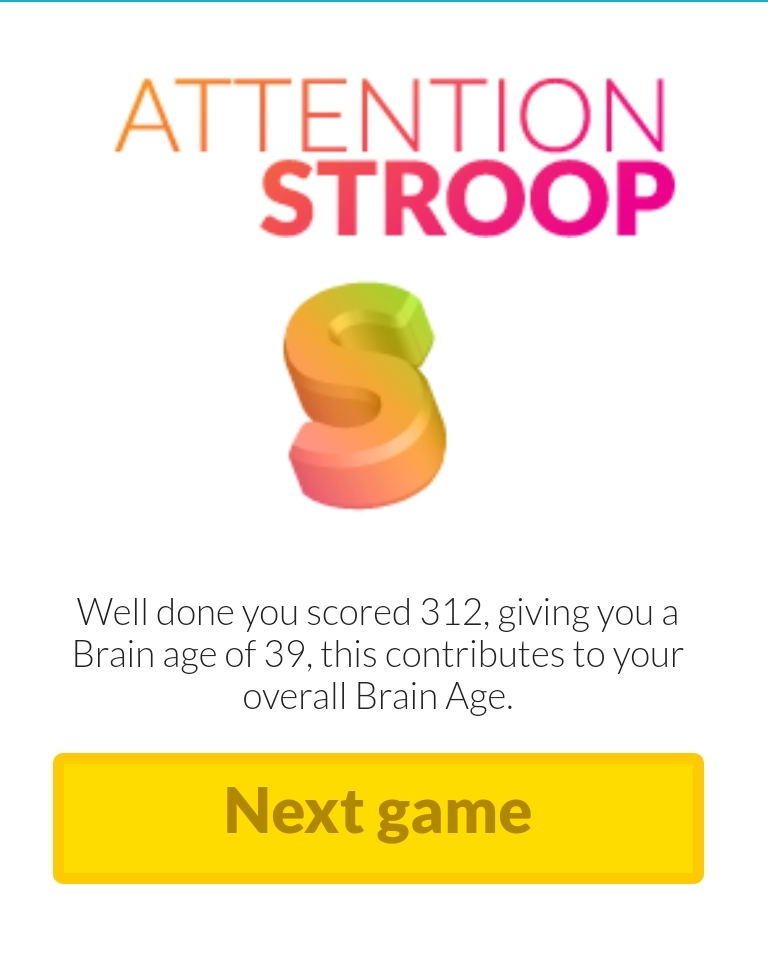Tap the Next game button
The image size is (768, 967).
pos(378,817)
